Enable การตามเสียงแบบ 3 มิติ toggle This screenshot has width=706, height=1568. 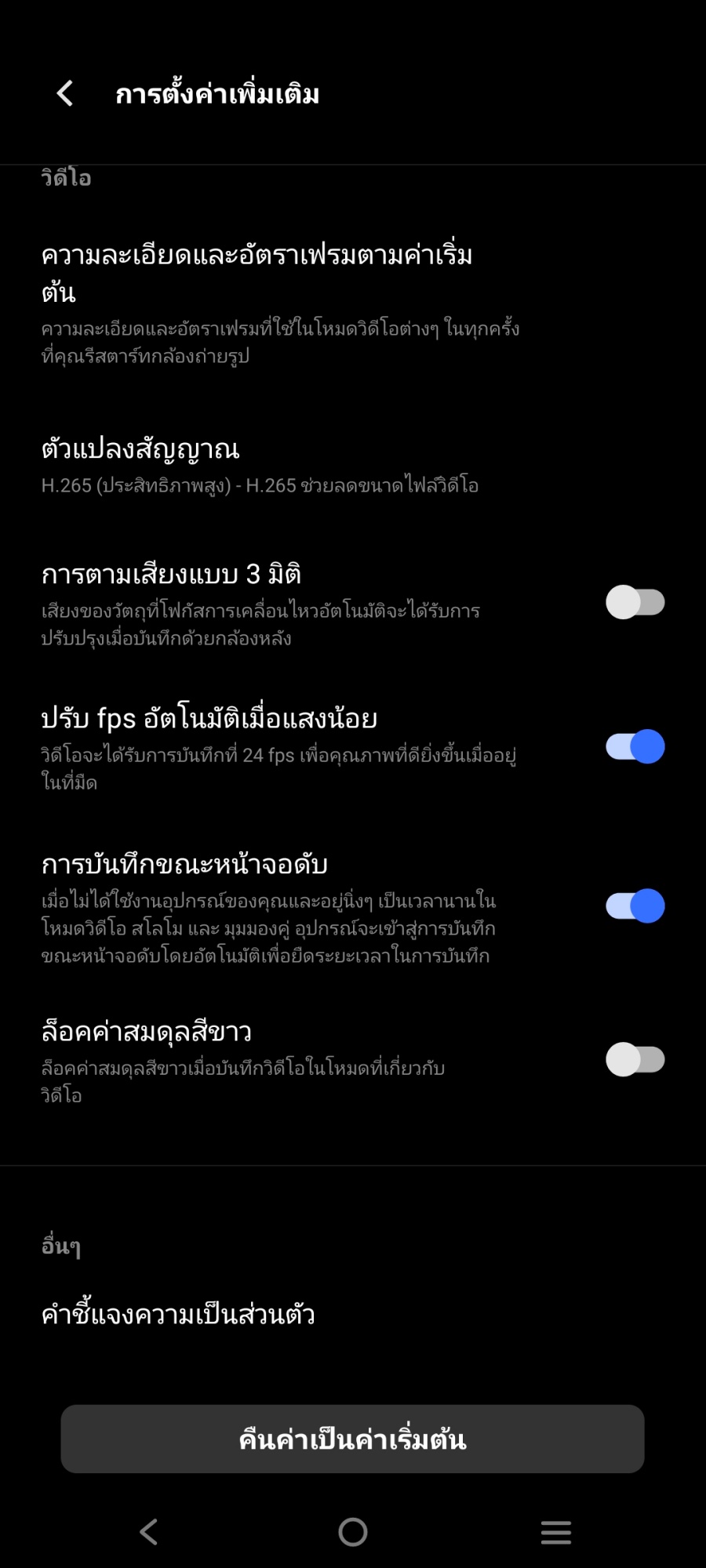click(x=635, y=602)
